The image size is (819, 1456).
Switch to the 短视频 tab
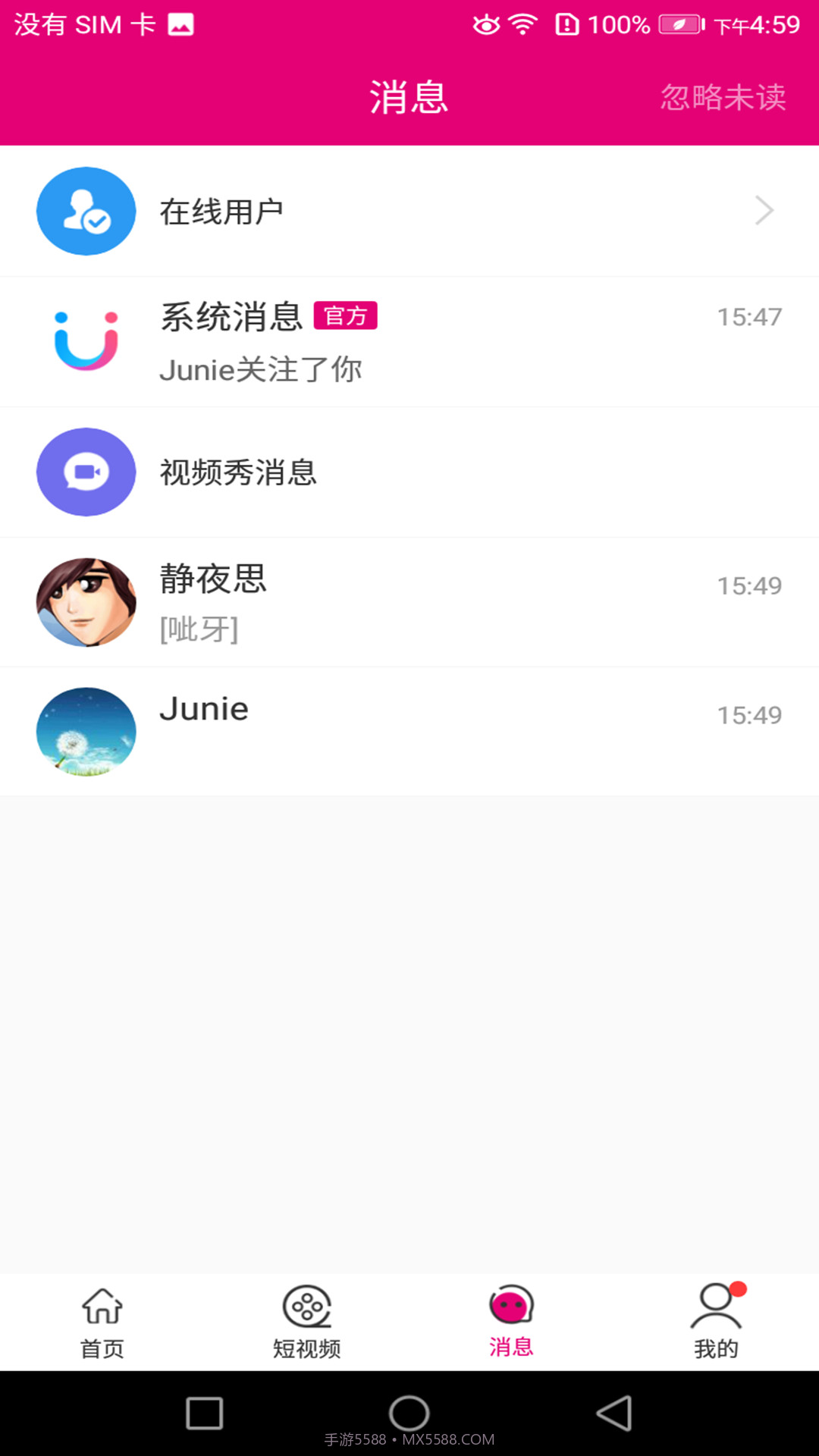coord(306,1321)
